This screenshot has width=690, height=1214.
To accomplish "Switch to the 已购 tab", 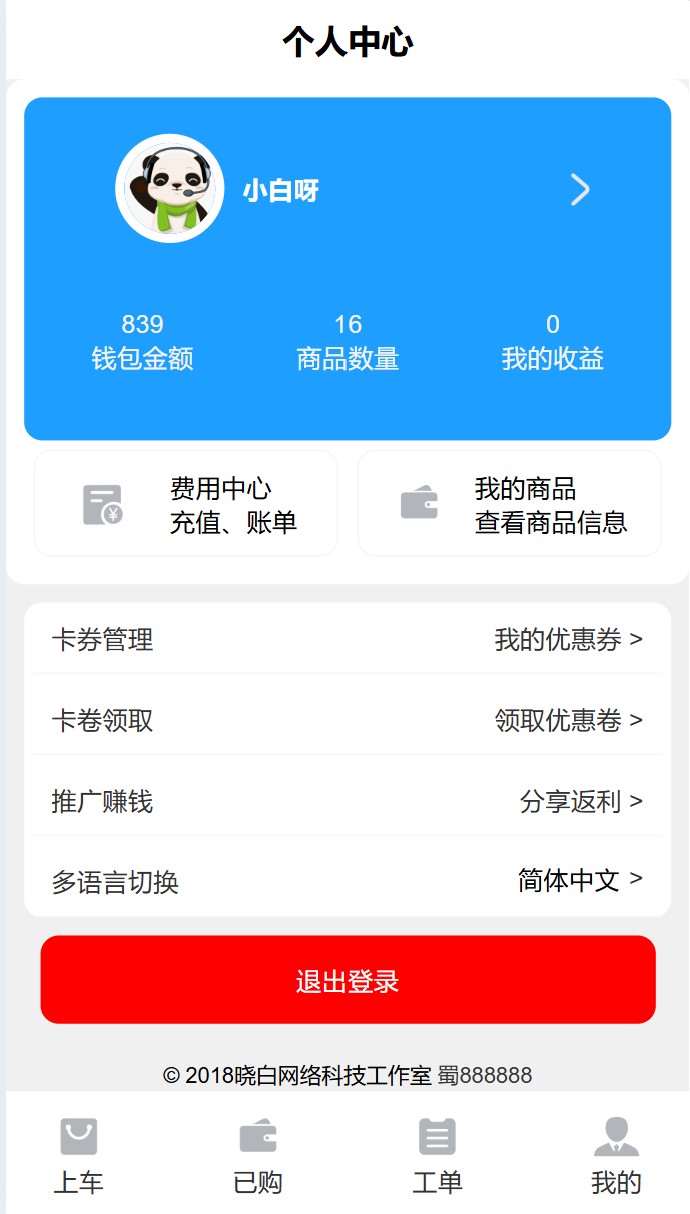I will [258, 1156].
